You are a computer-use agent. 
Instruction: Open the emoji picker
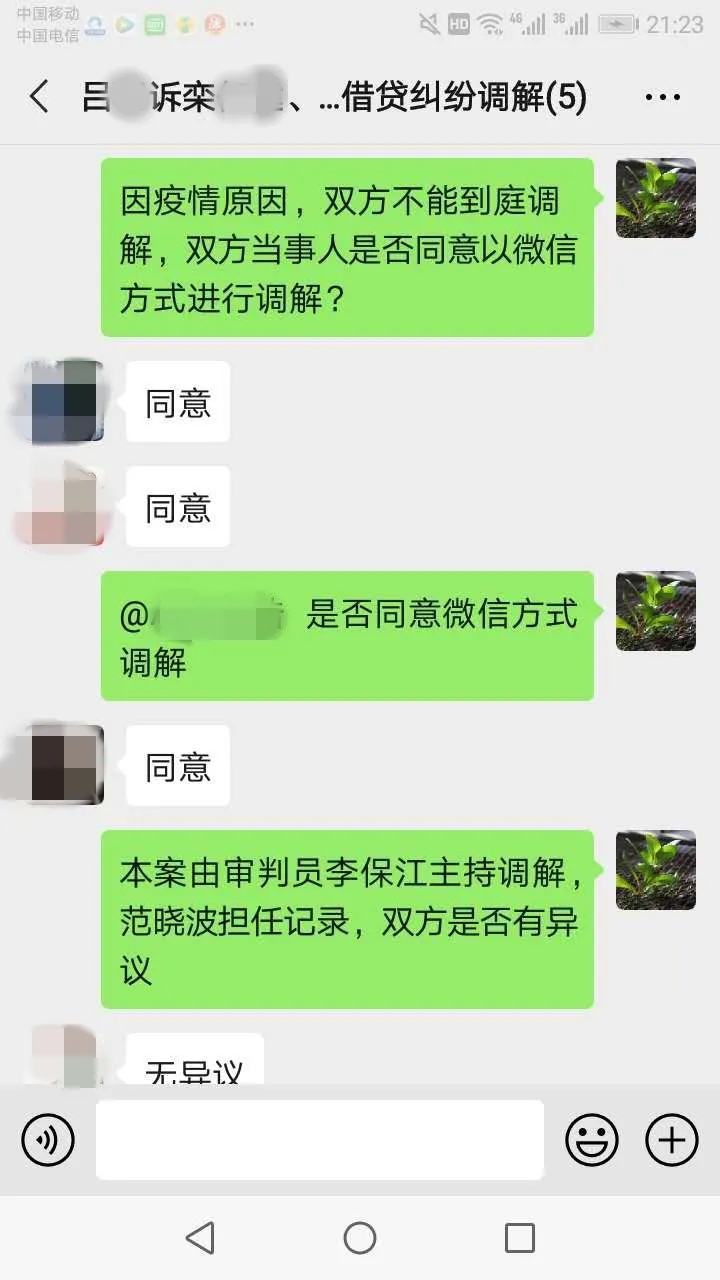click(x=592, y=1139)
